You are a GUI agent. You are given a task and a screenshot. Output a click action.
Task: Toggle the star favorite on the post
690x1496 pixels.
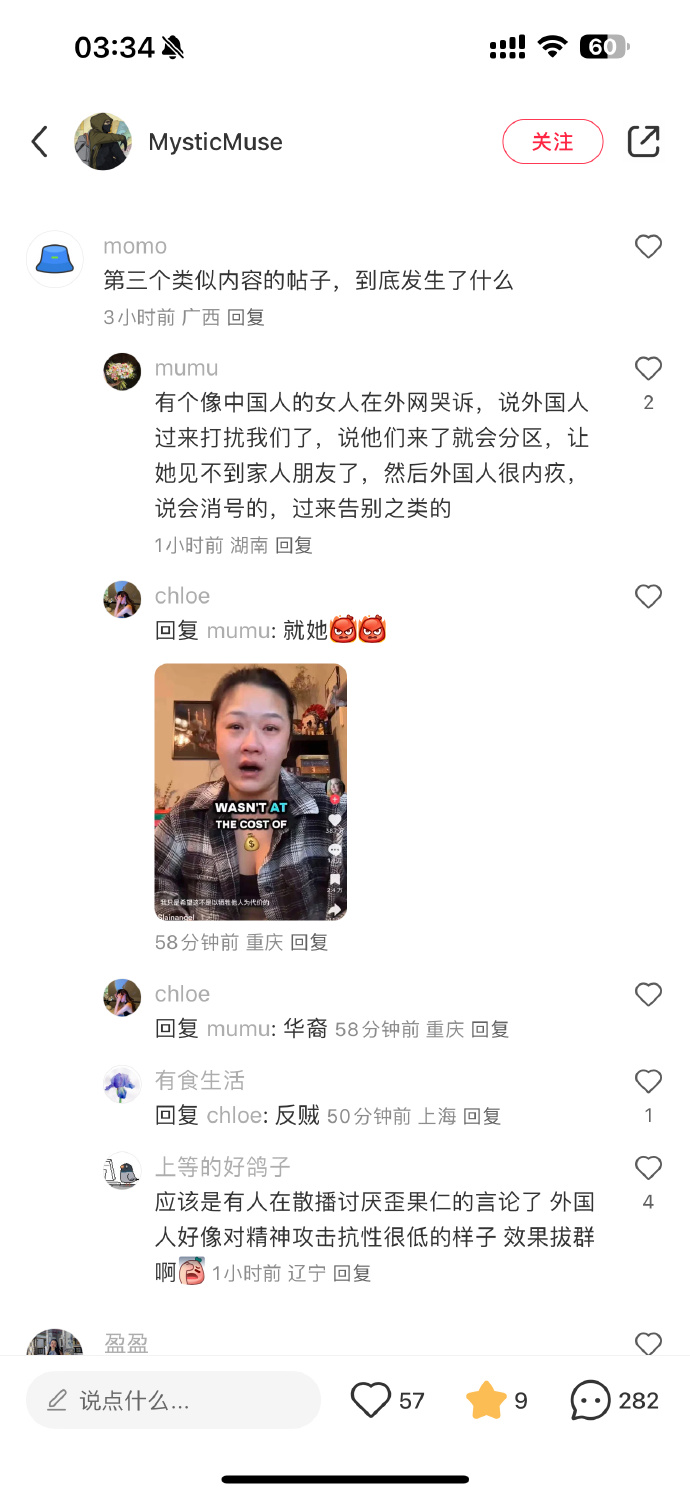click(x=486, y=1400)
